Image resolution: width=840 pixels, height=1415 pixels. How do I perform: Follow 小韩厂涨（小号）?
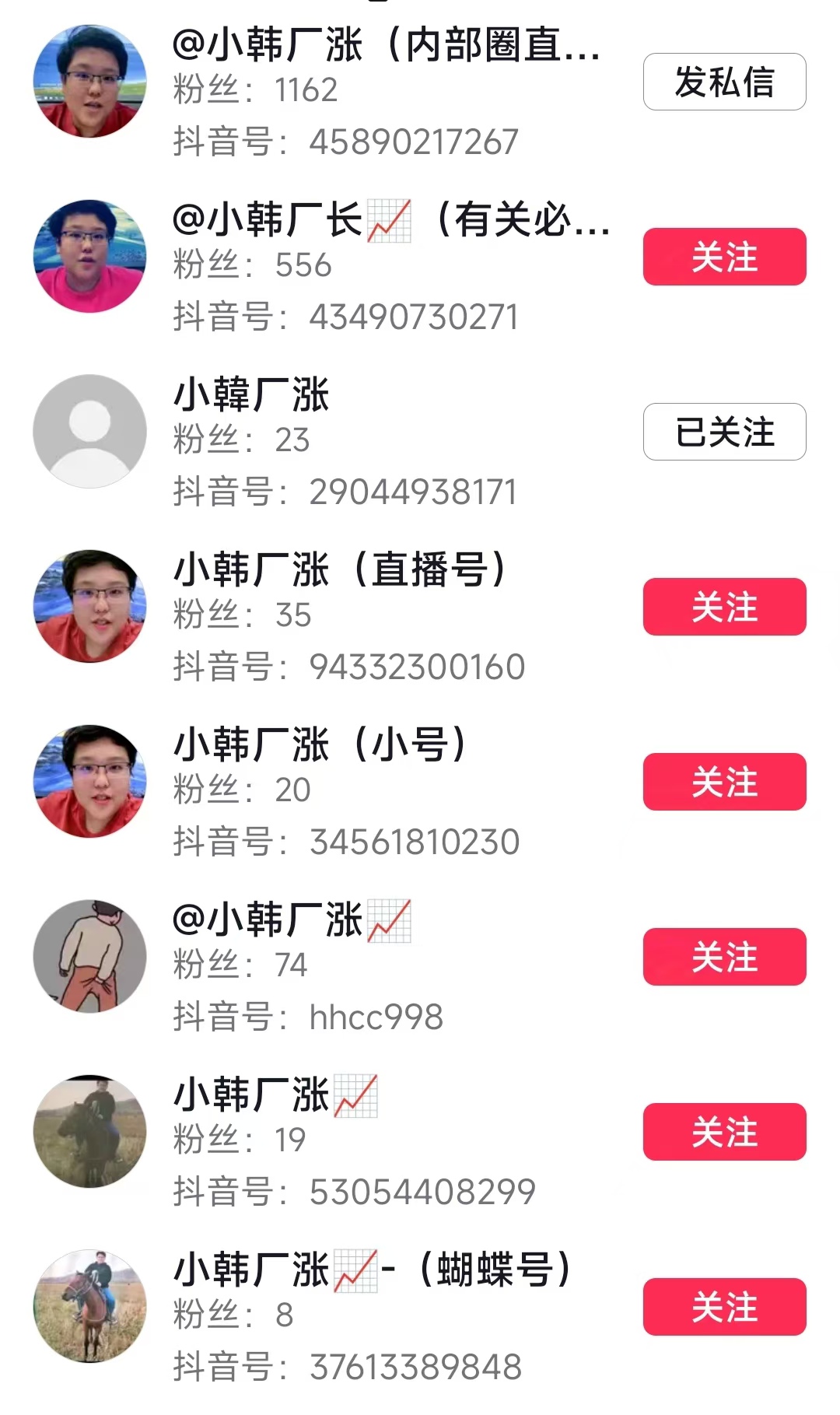[x=724, y=782]
